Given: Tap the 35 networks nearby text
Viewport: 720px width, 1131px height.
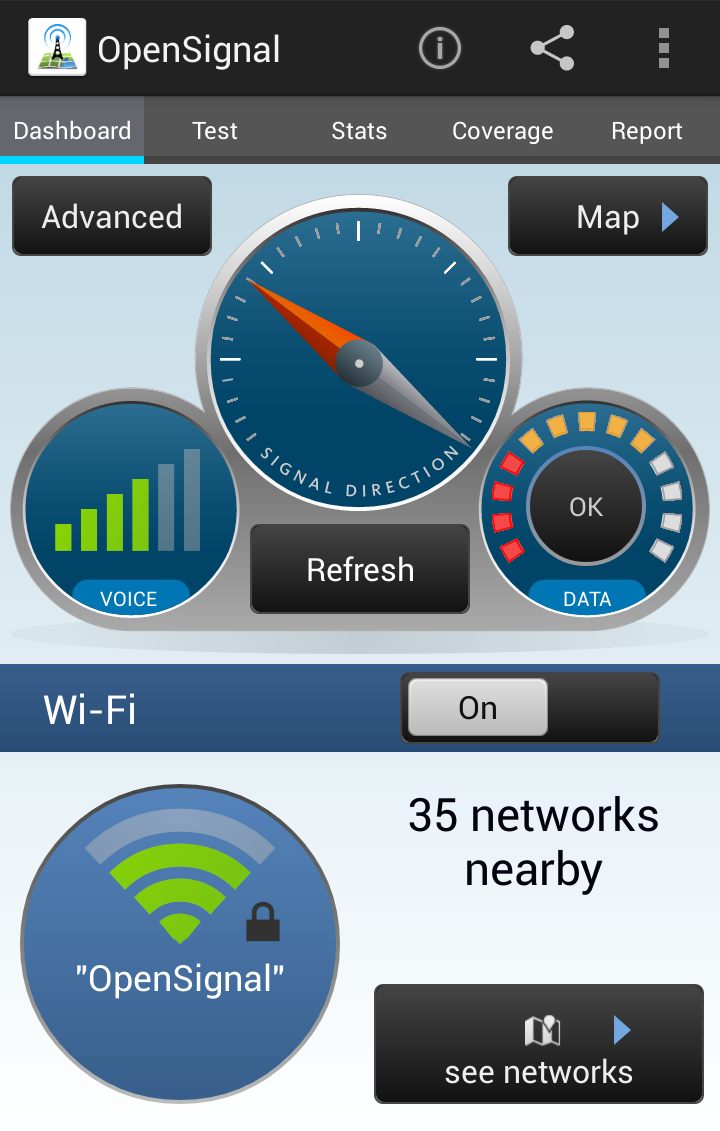Looking at the screenshot, I should coord(532,842).
